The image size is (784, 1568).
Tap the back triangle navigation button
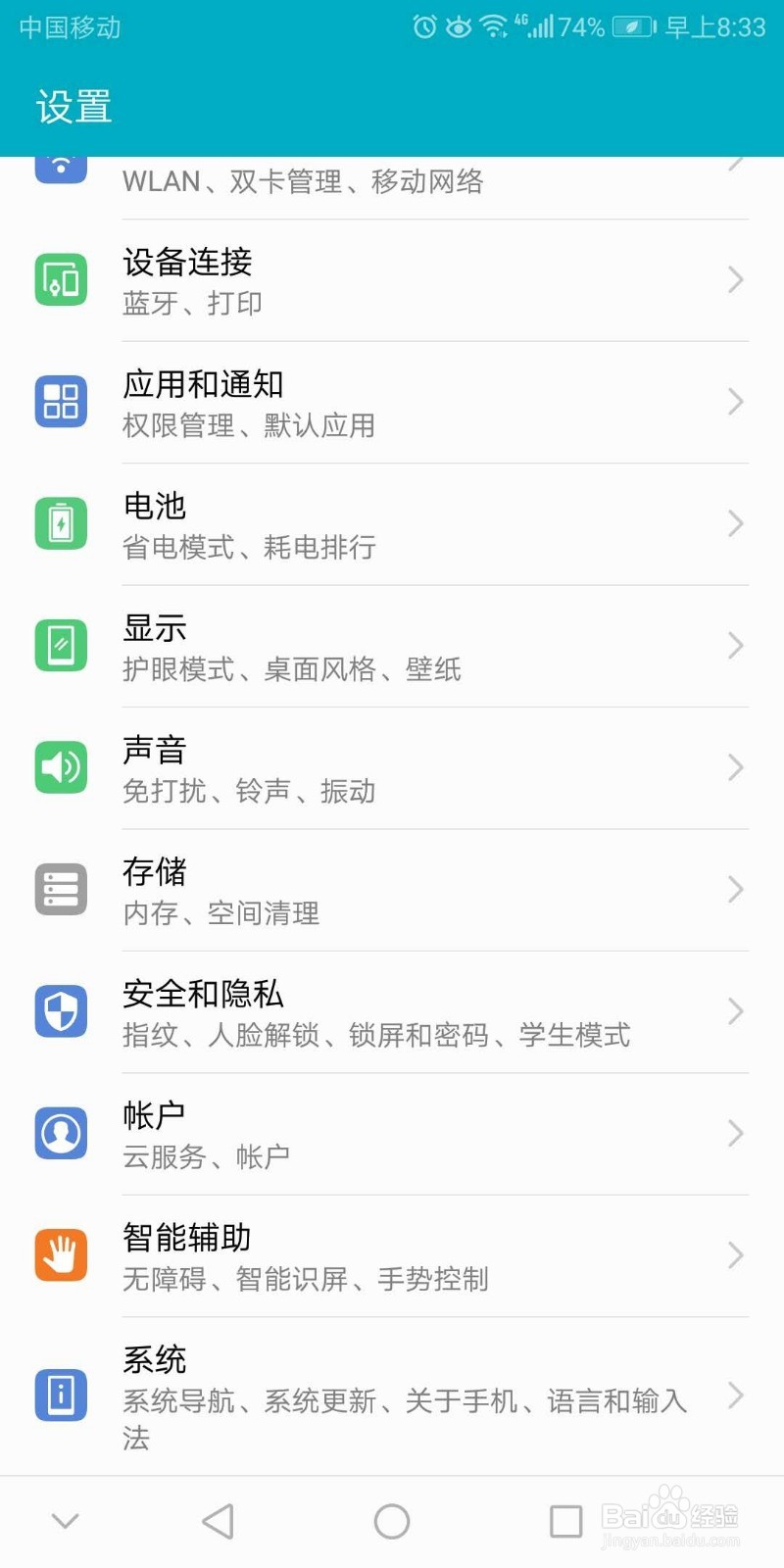click(218, 1521)
